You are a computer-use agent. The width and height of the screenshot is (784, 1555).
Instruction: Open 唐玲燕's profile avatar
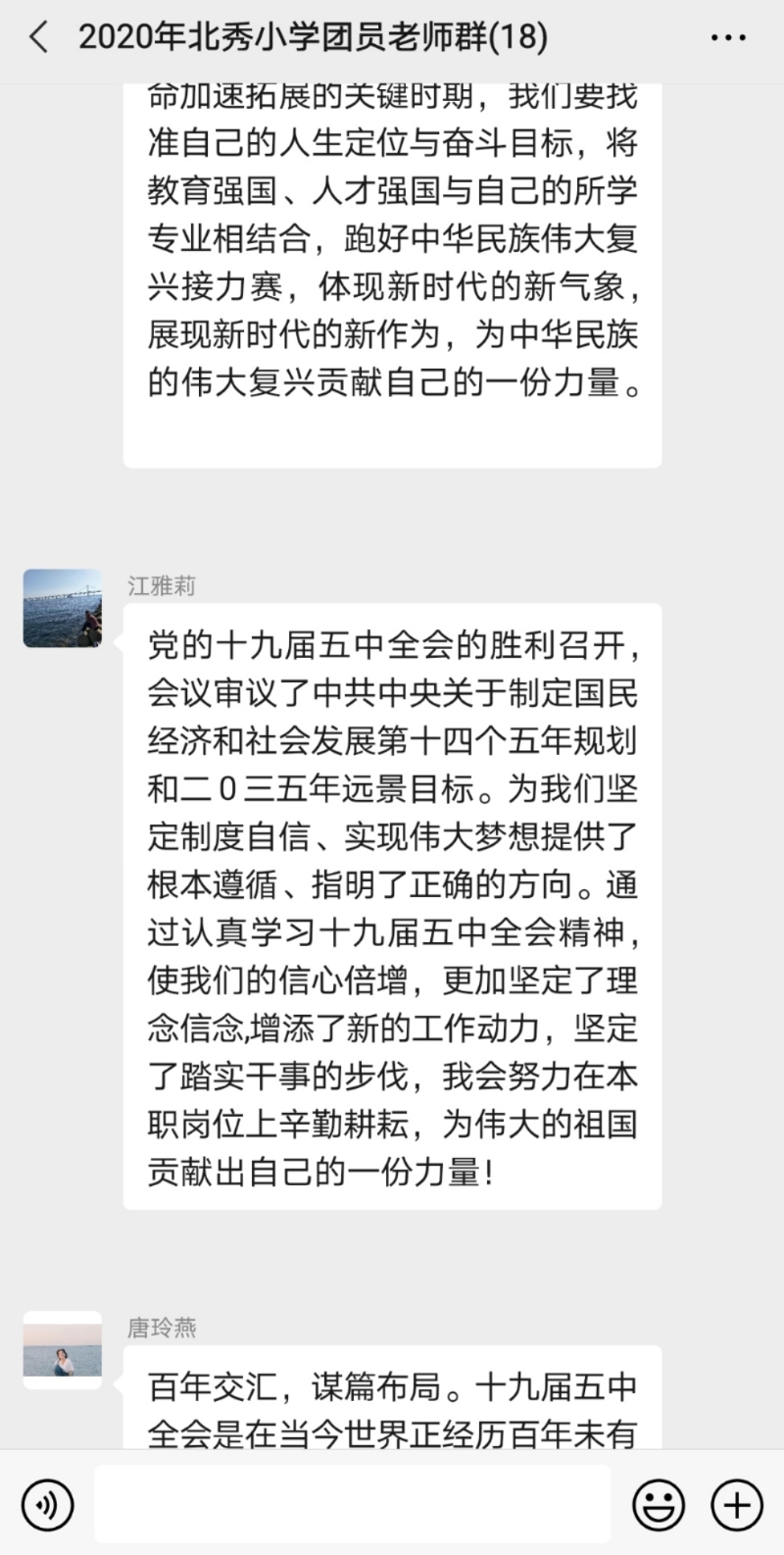[x=63, y=1350]
